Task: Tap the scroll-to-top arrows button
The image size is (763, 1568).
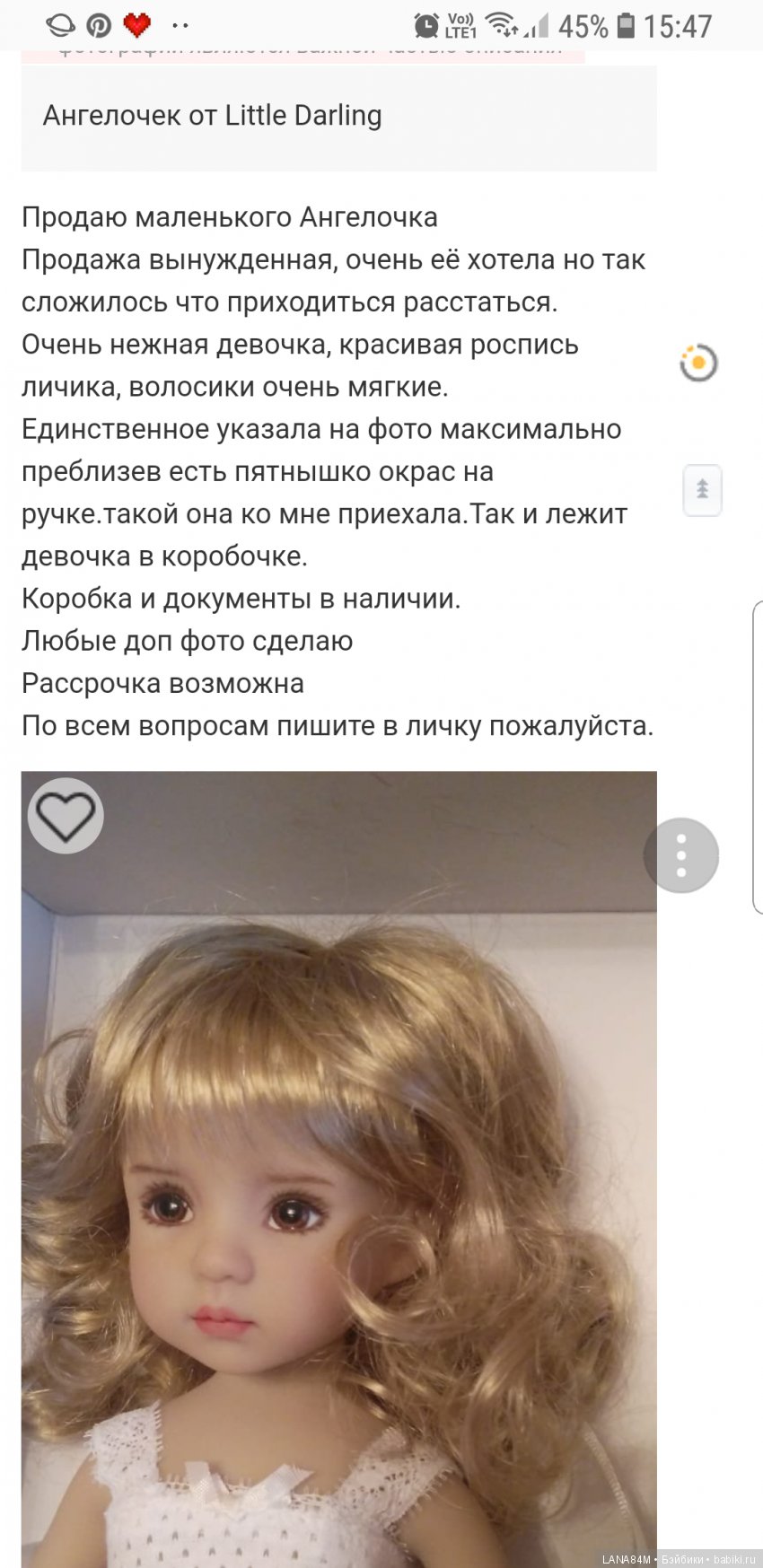Action: (701, 490)
